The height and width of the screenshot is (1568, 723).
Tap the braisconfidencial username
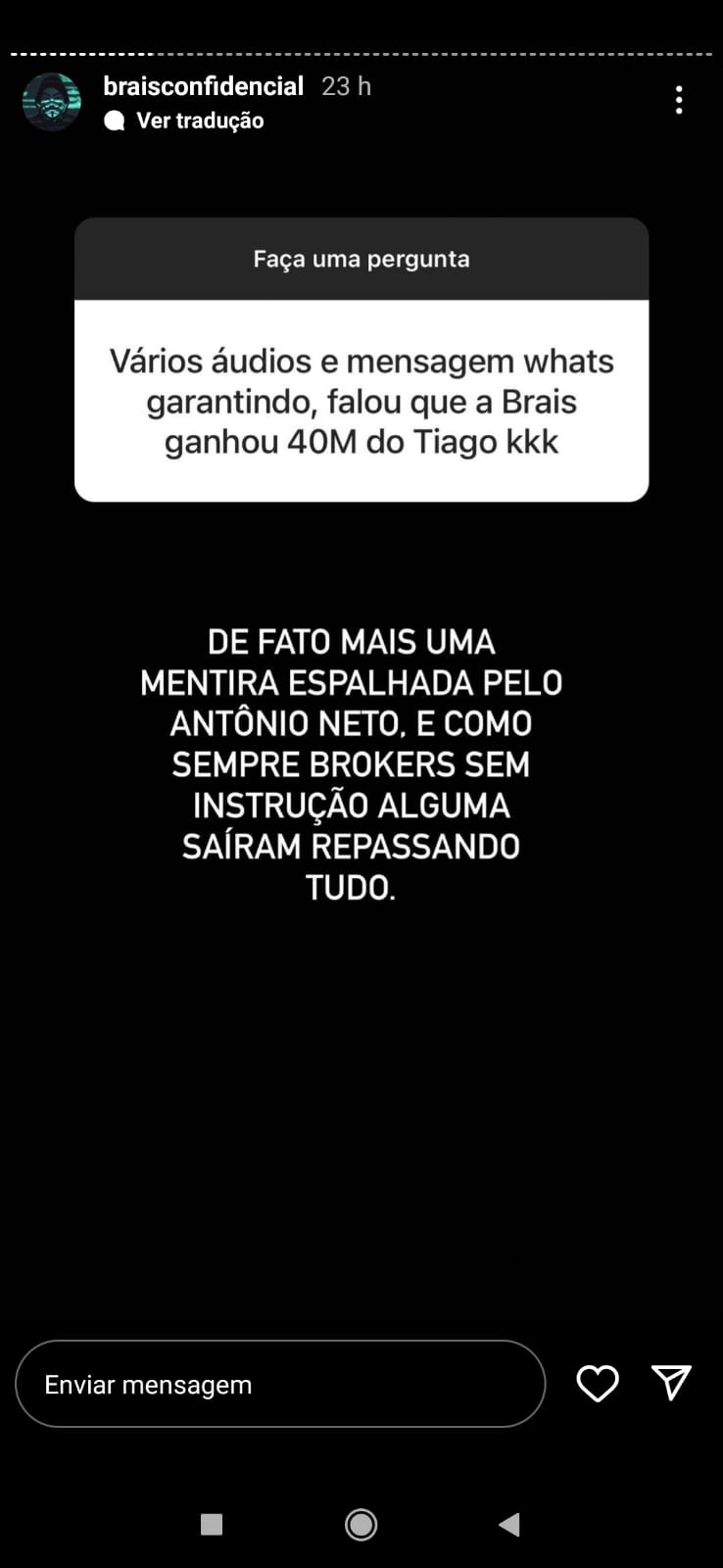point(203,86)
